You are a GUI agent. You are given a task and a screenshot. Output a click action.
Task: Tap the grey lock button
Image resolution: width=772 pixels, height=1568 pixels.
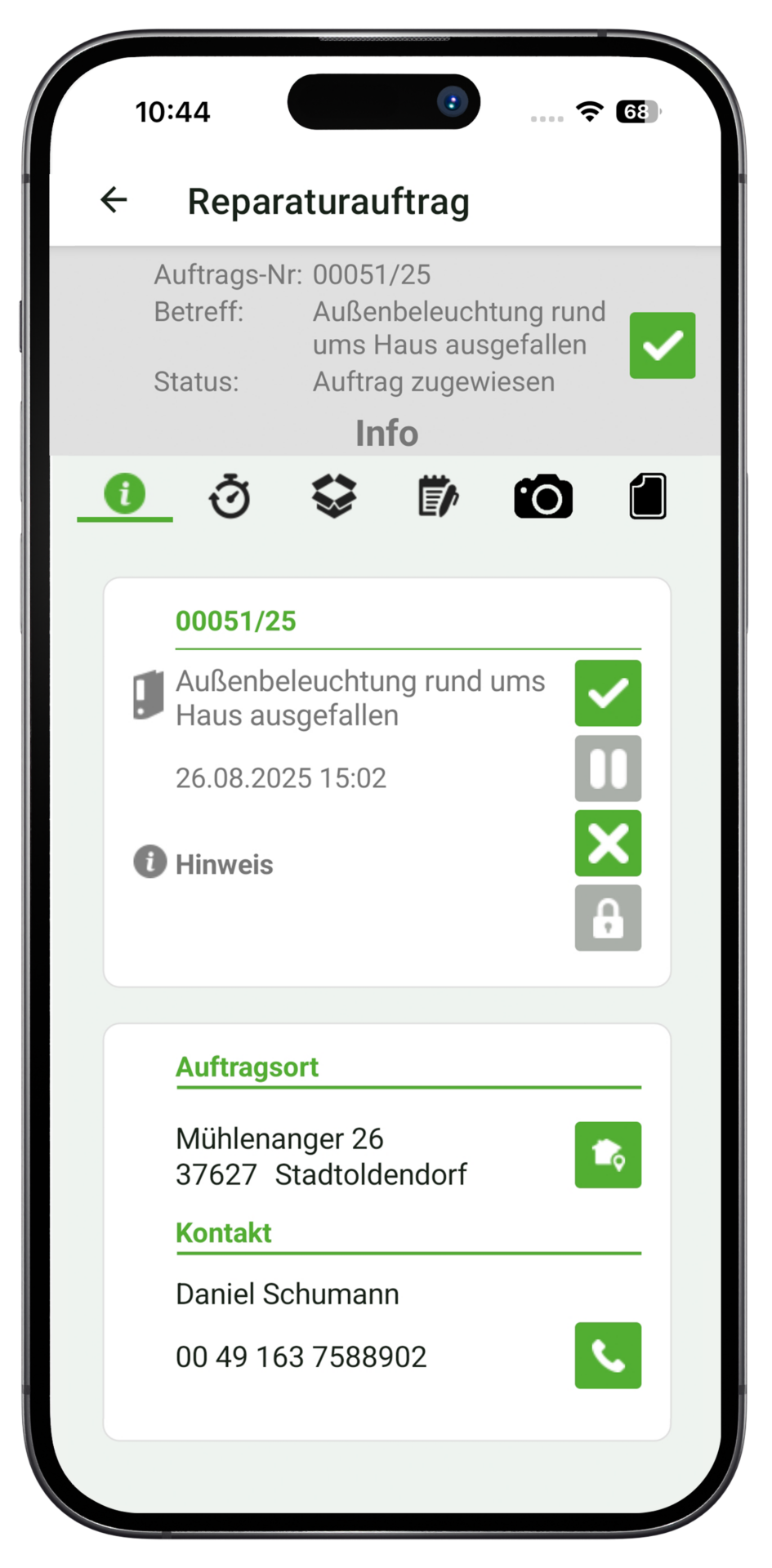(x=608, y=918)
